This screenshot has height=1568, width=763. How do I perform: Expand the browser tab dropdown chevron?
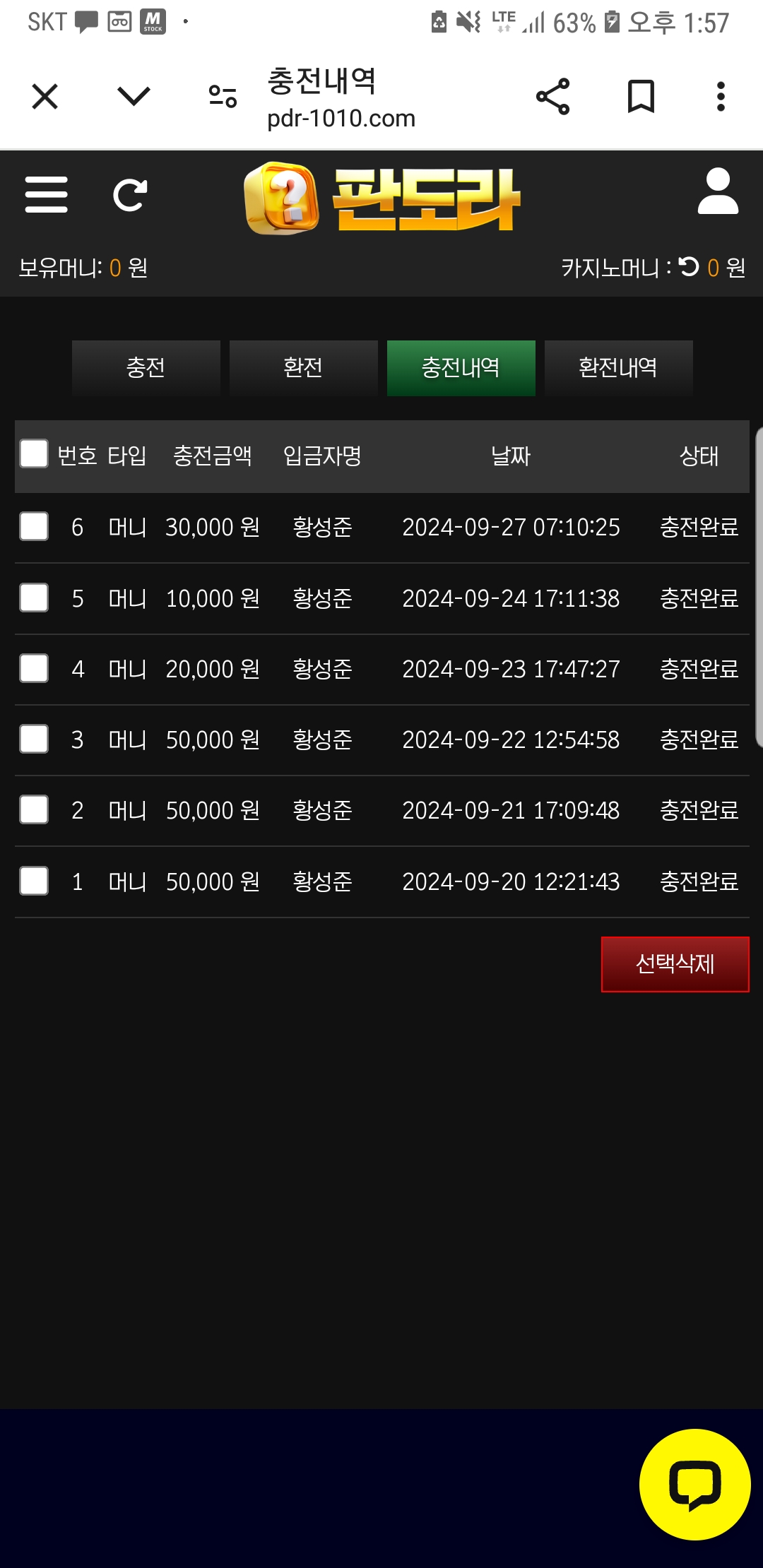tap(134, 96)
